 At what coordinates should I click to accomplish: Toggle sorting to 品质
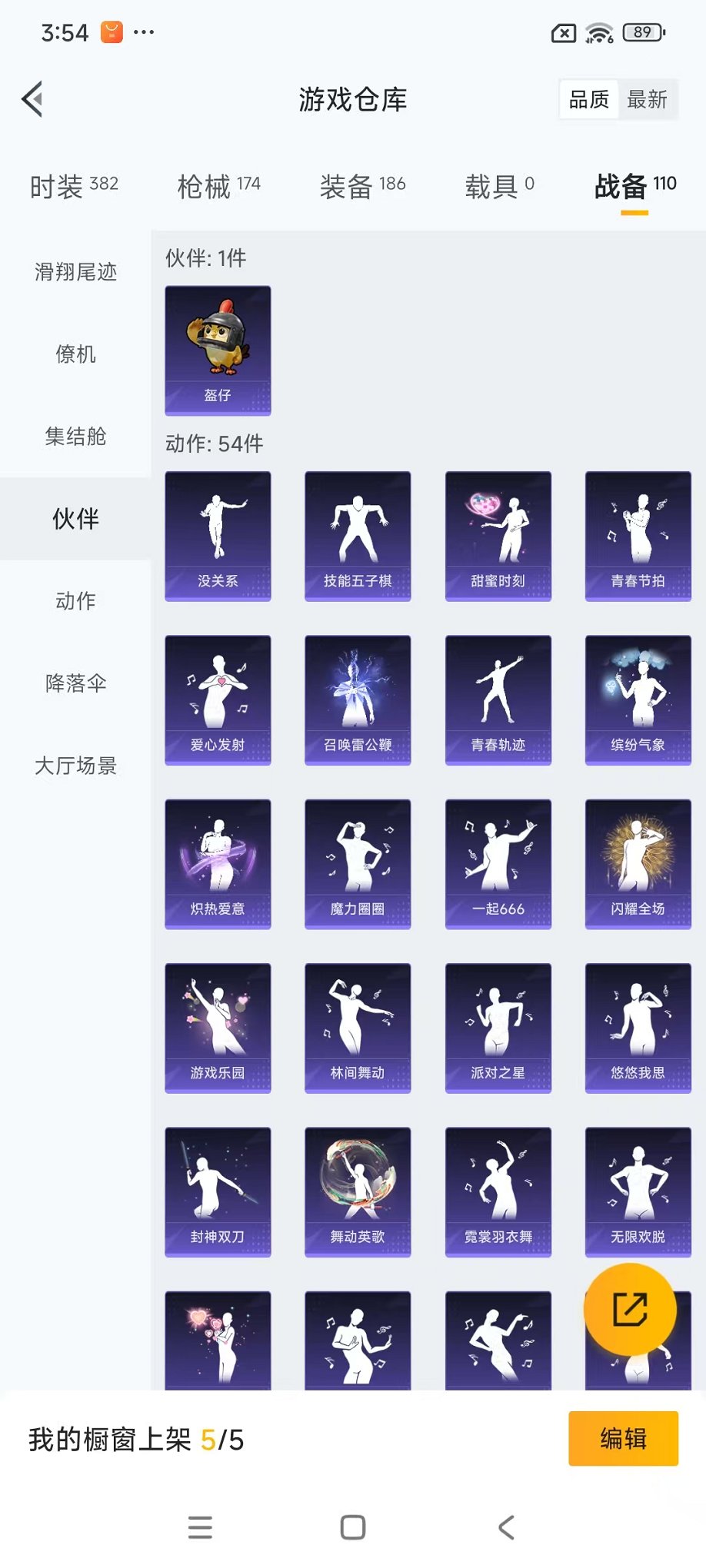(x=588, y=98)
